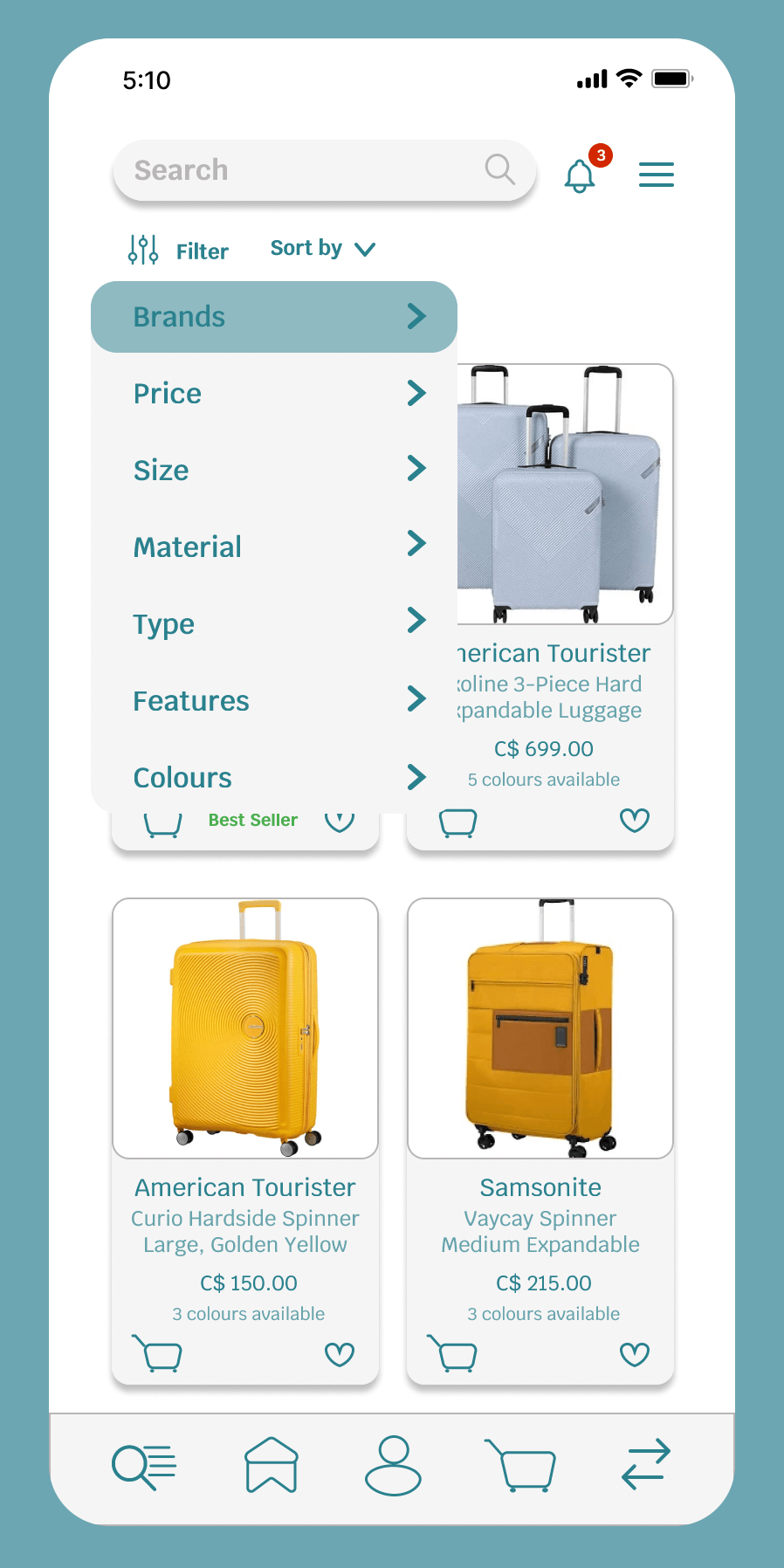
Task: Open the cart tab in bottom bar
Action: pos(521,1464)
